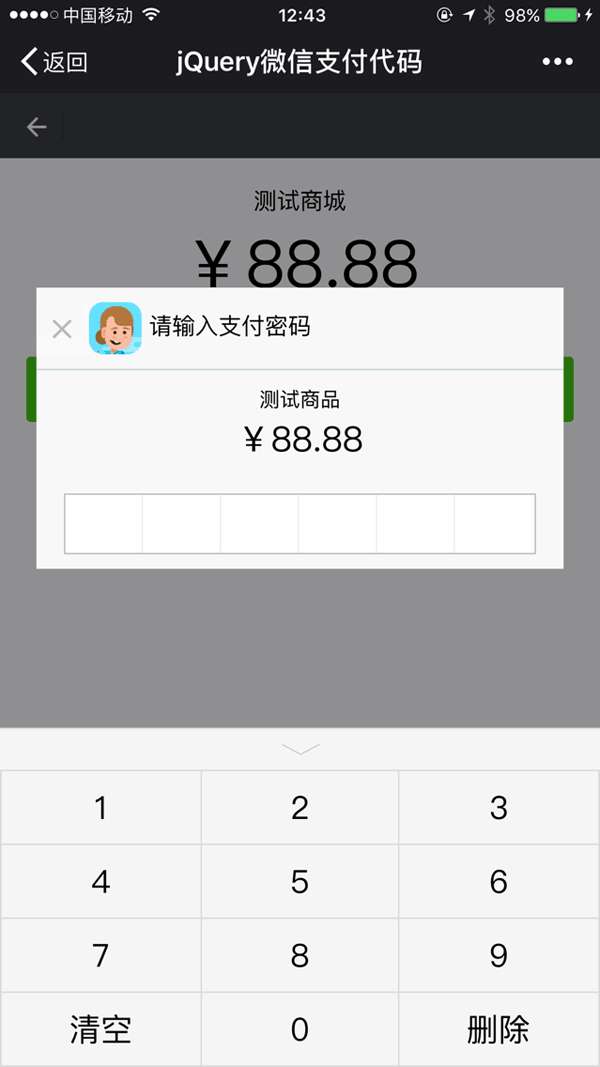Image resolution: width=600 pixels, height=1067 pixels.
Task: Open the three-dot overflow menu
Action: (557, 62)
